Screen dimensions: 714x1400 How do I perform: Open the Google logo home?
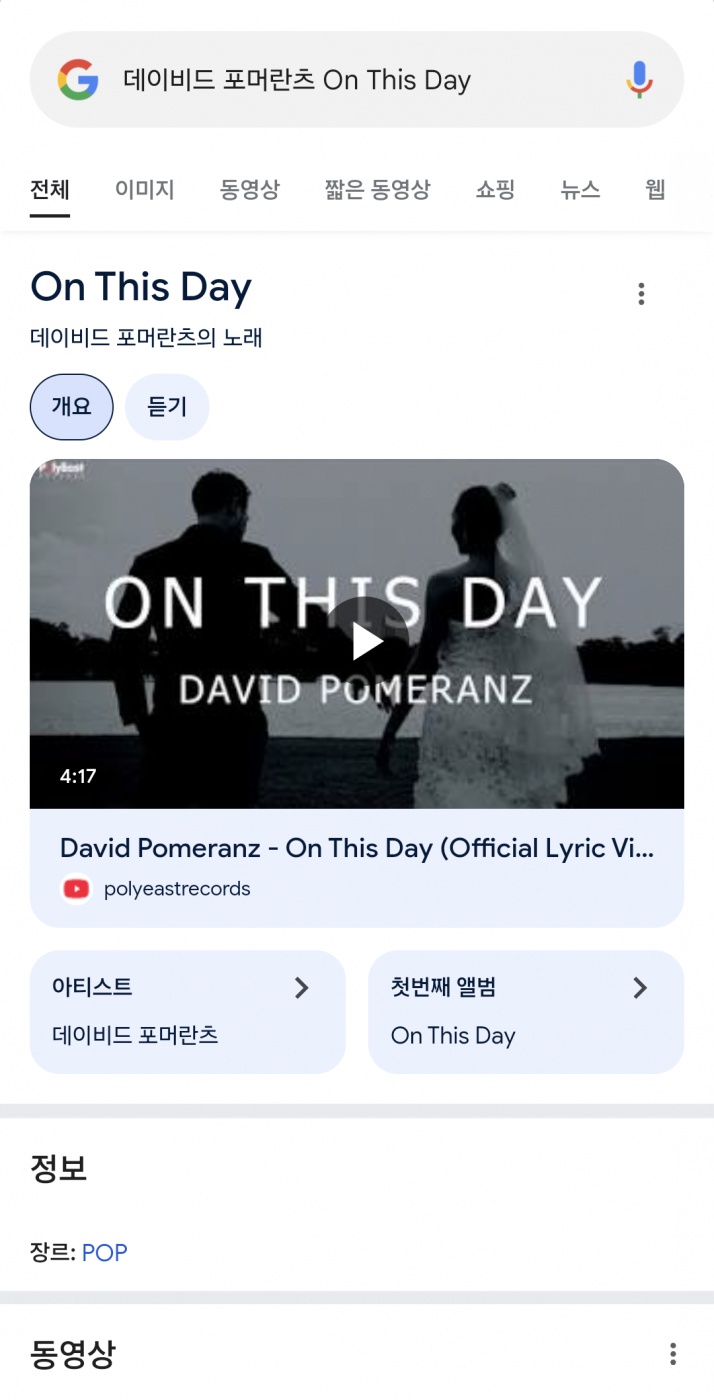tap(78, 80)
